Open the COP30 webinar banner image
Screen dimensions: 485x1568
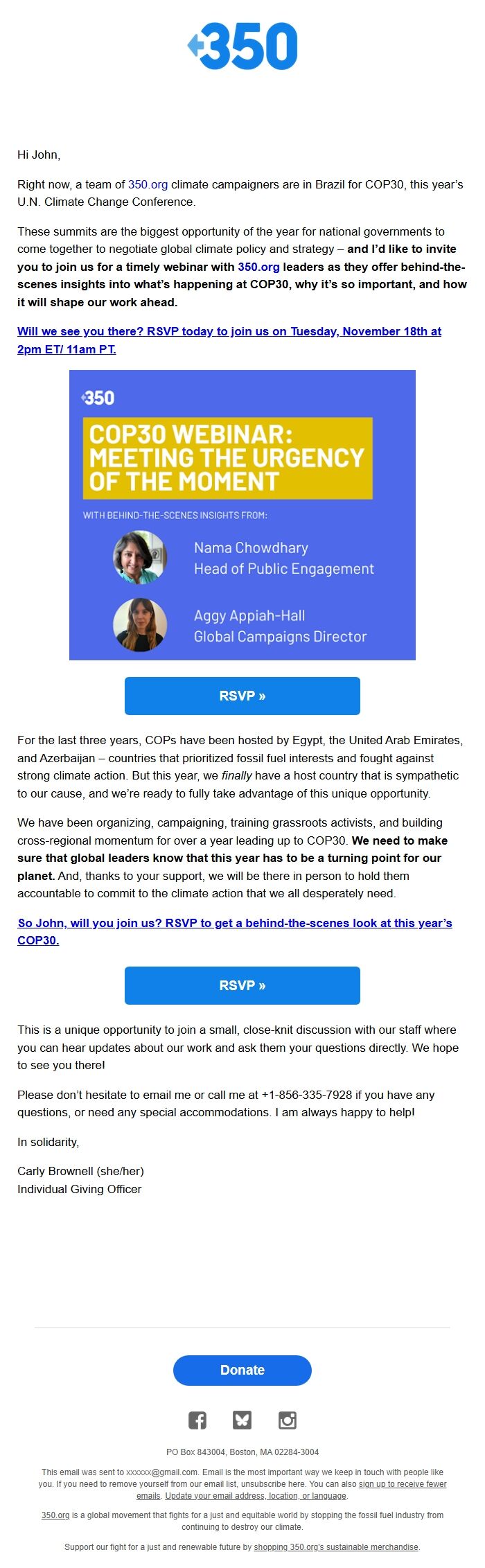[242, 515]
